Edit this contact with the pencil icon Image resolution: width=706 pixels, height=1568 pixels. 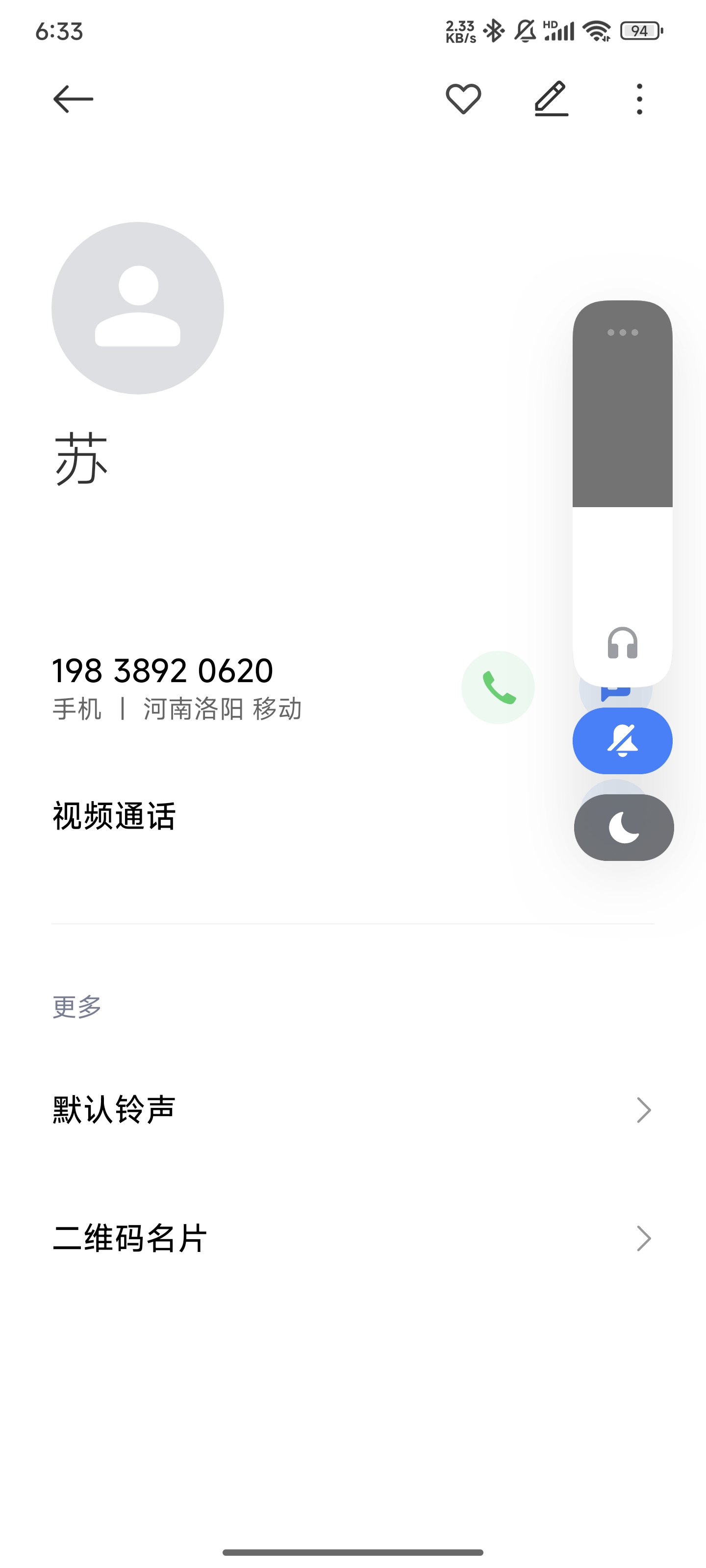click(551, 98)
